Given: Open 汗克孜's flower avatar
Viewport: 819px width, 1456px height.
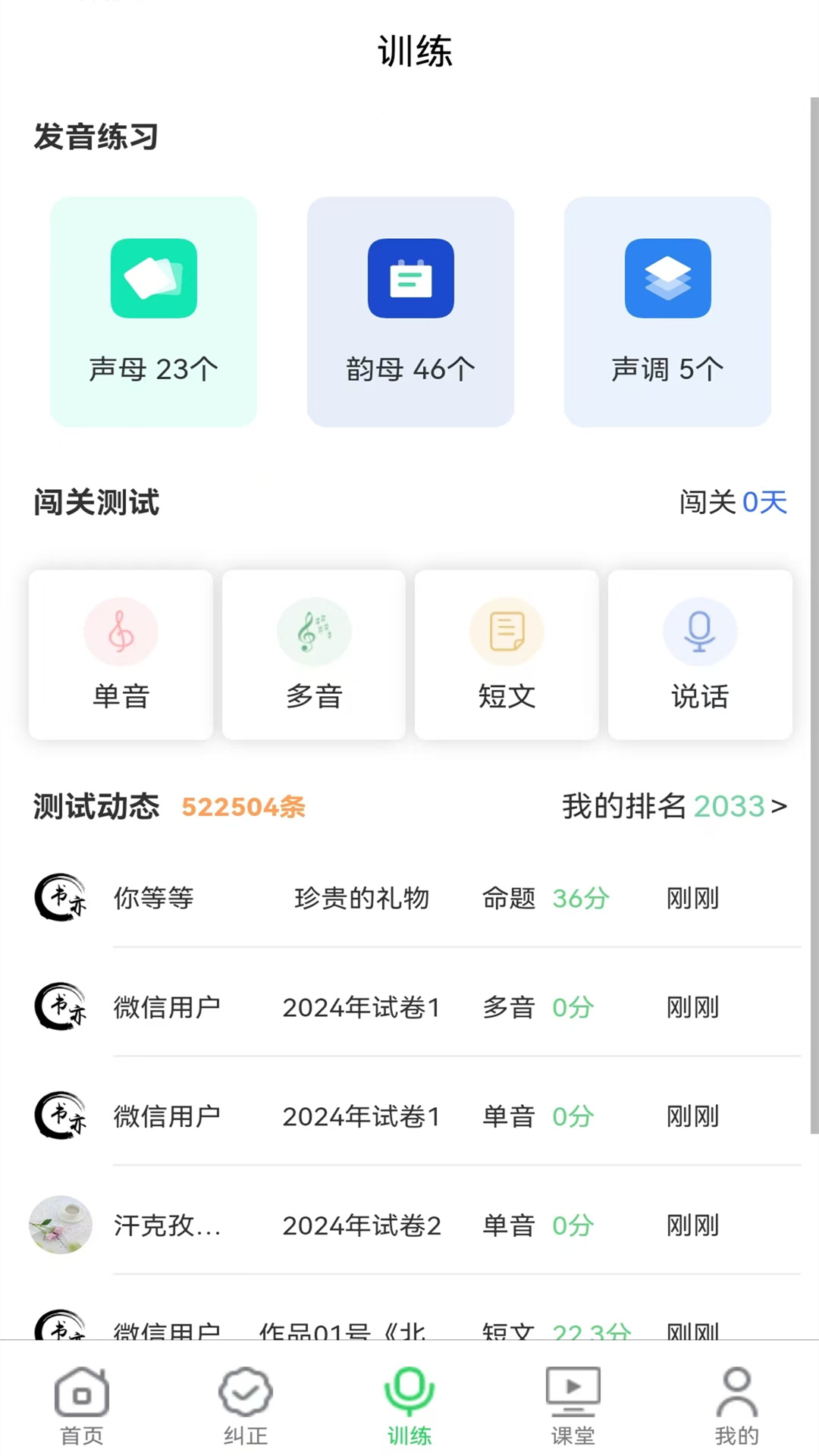Looking at the screenshot, I should [x=60, y=1225].
